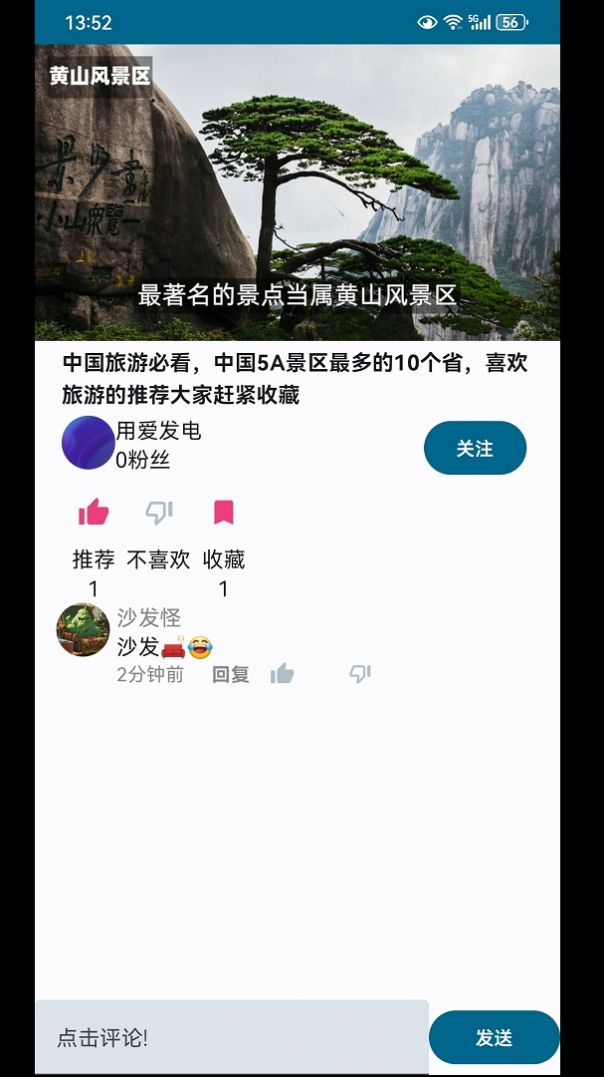Open 沙发怪's avatar

click(x=83, y=630)
